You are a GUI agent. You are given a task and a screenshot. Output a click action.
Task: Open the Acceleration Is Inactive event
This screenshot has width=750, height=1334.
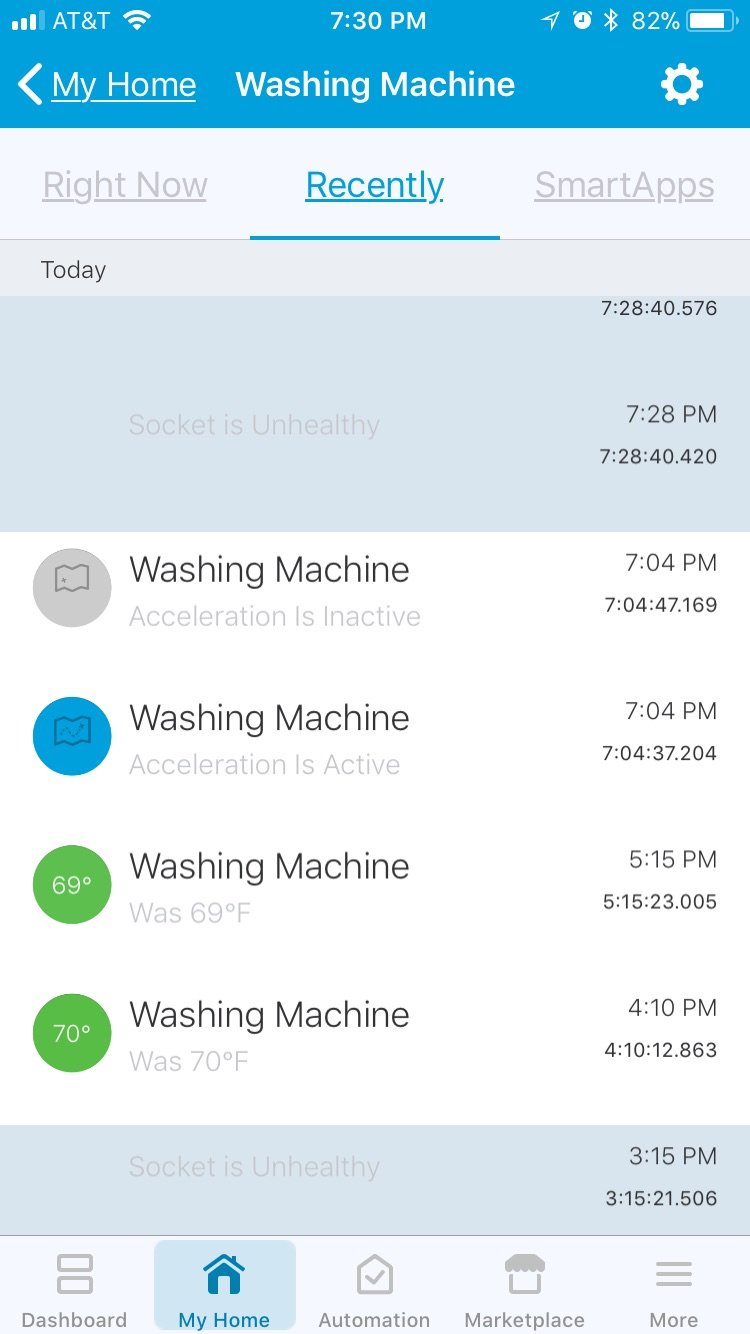pyautogui.click(x=375, y=589)
